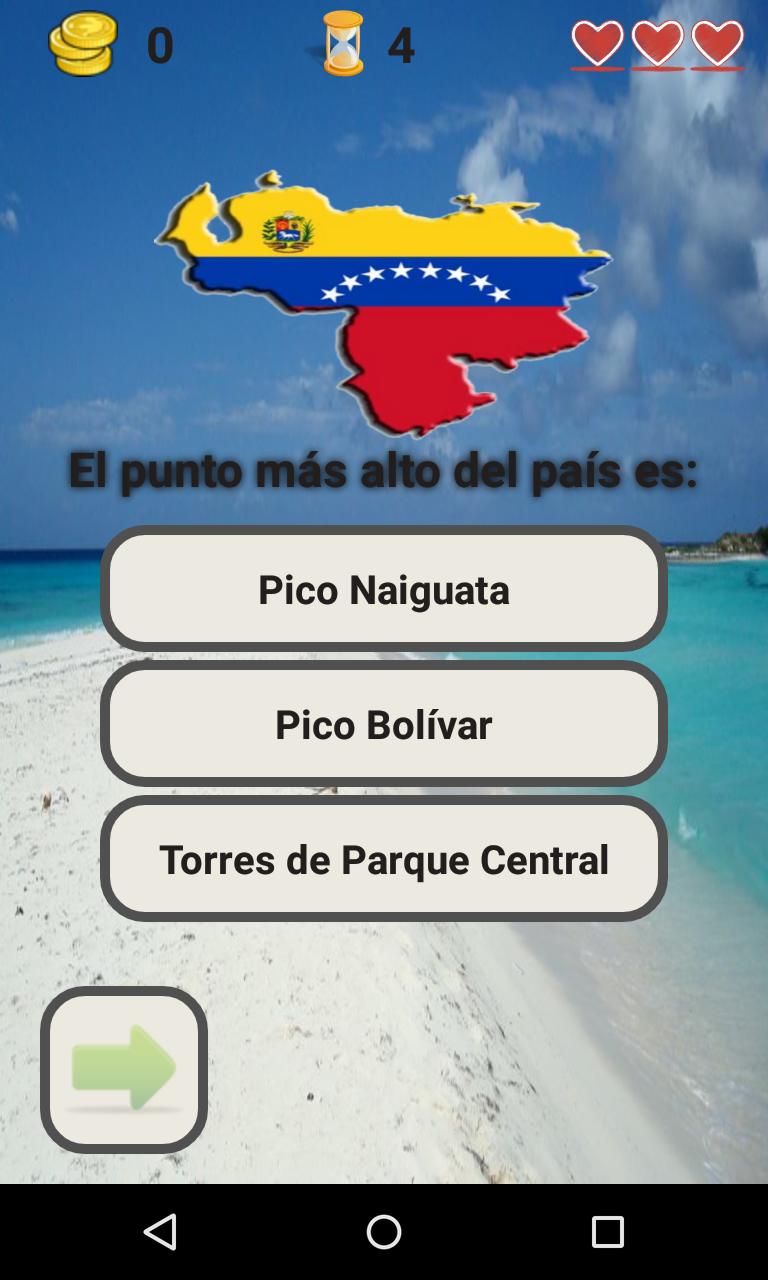Tap the green next arrow icon
The image size is (768, 1280).
coord(124,1068)
